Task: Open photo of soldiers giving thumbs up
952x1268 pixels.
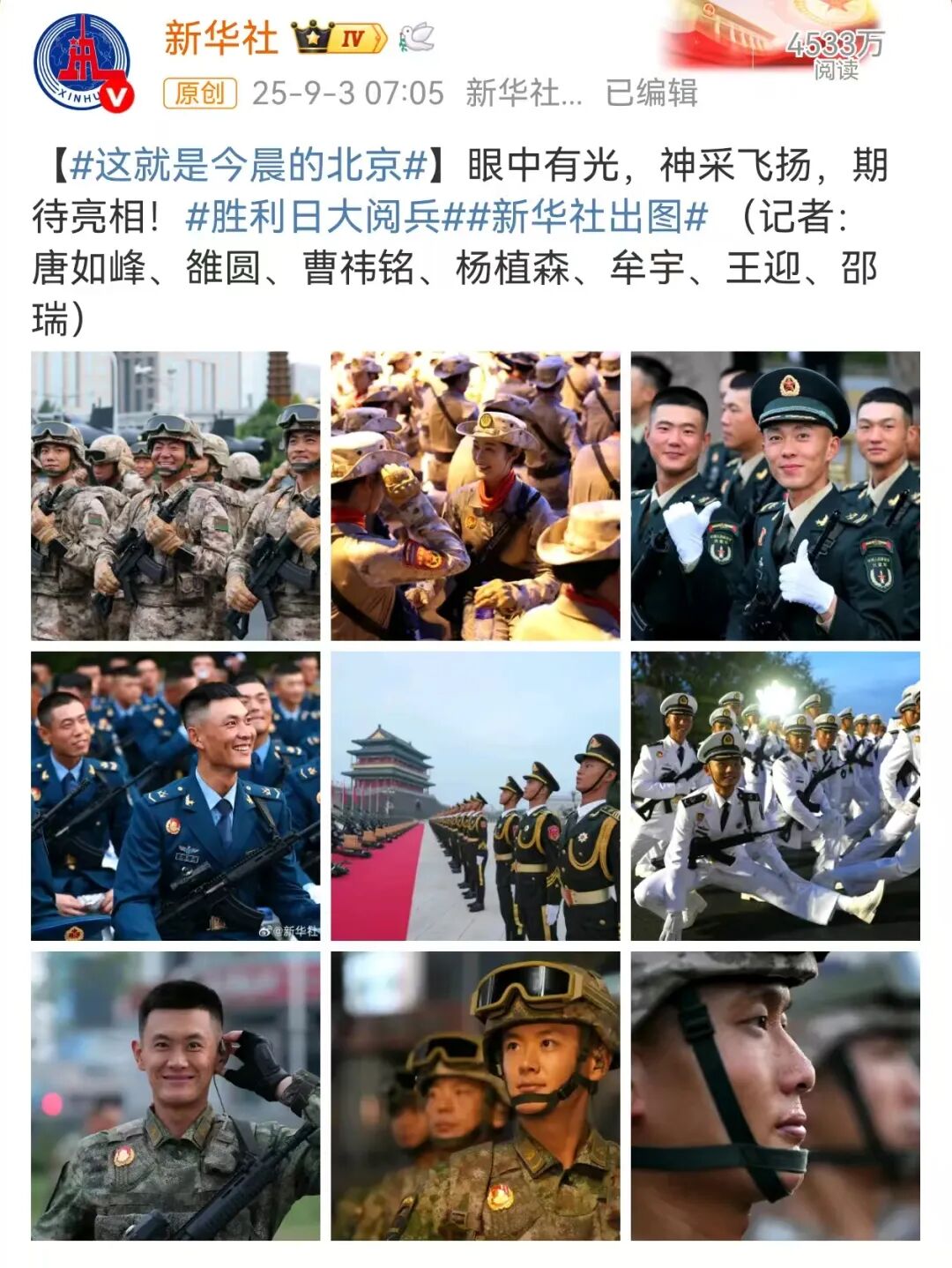Action: pos(775,496)
